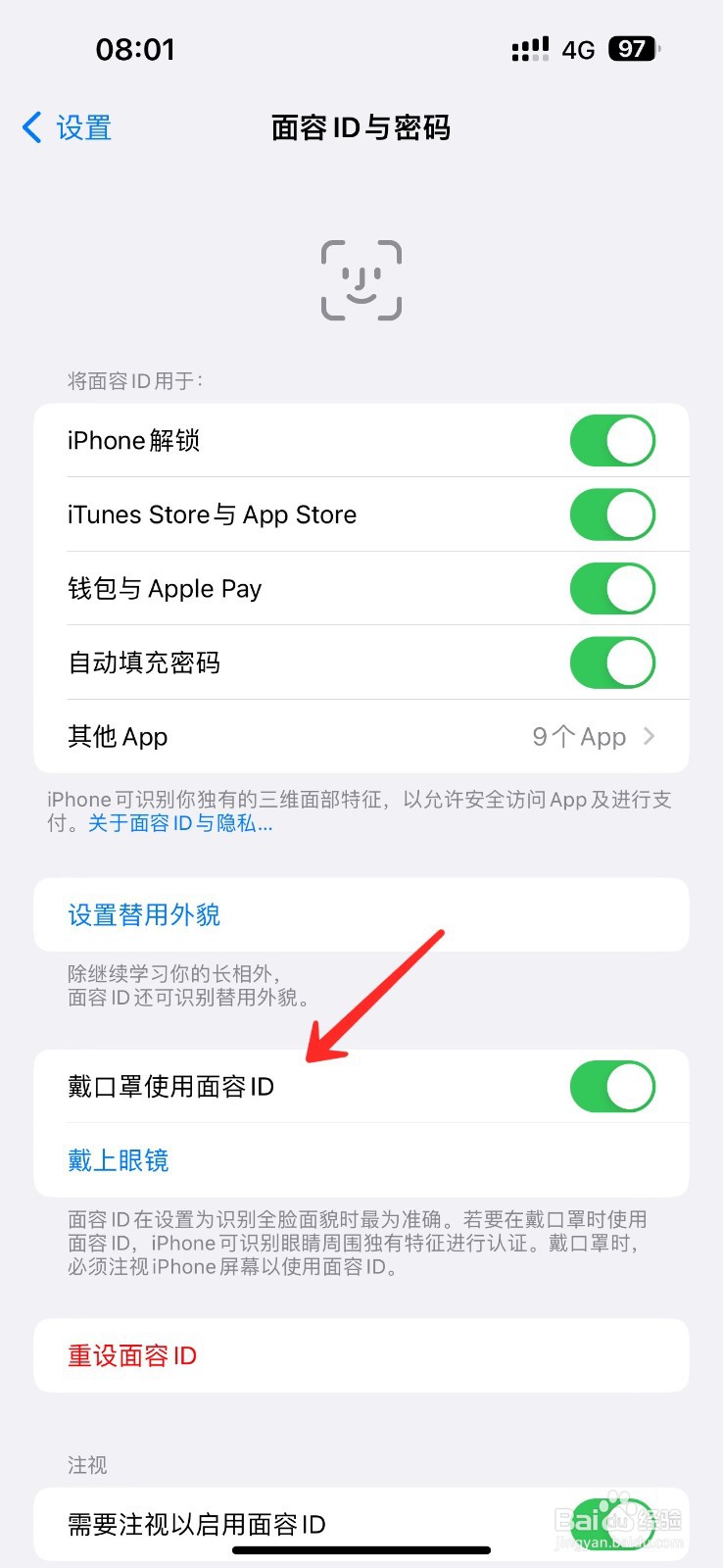
Task: Tap 设置替用外貌 button
Action: [x=143, y=914]
